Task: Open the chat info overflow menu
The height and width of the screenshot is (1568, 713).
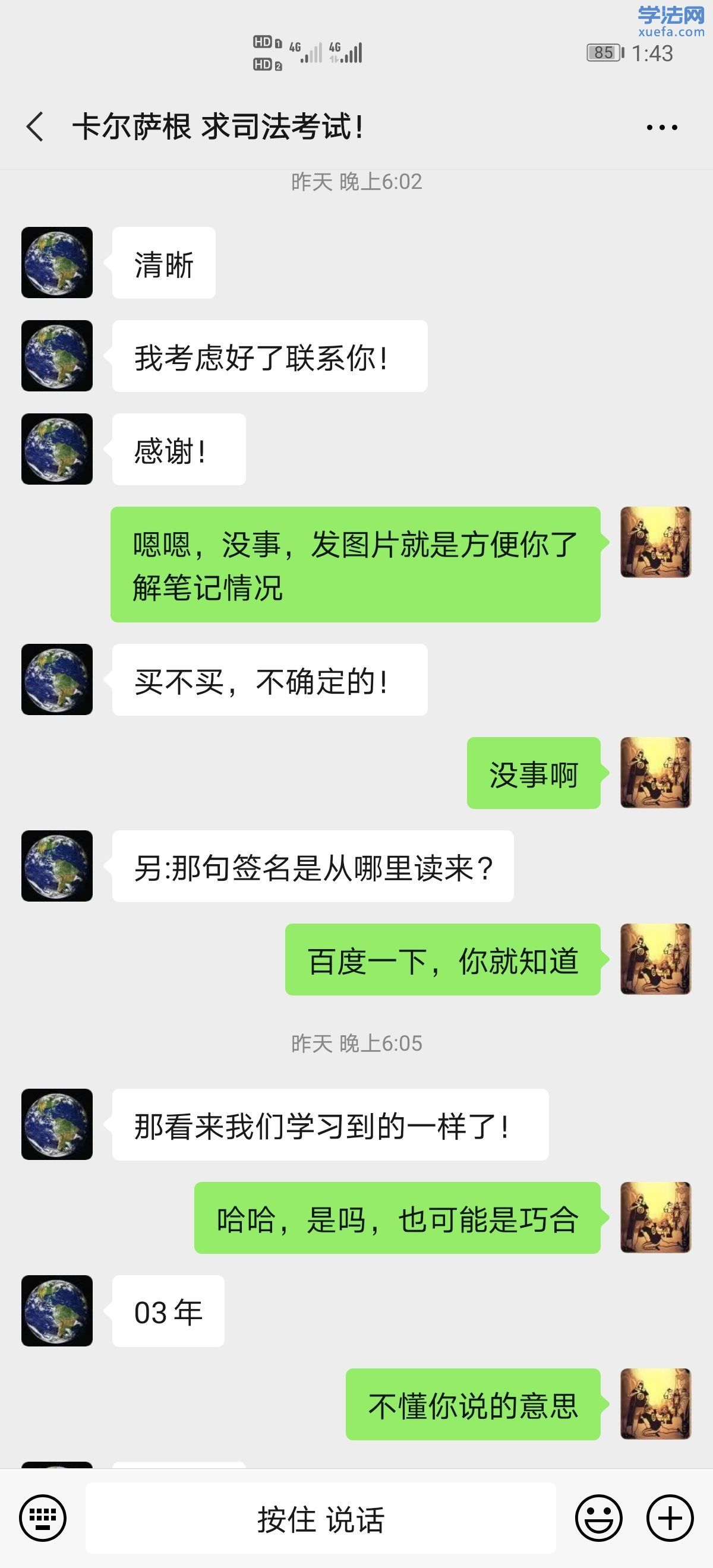Action: coord(661,127)
